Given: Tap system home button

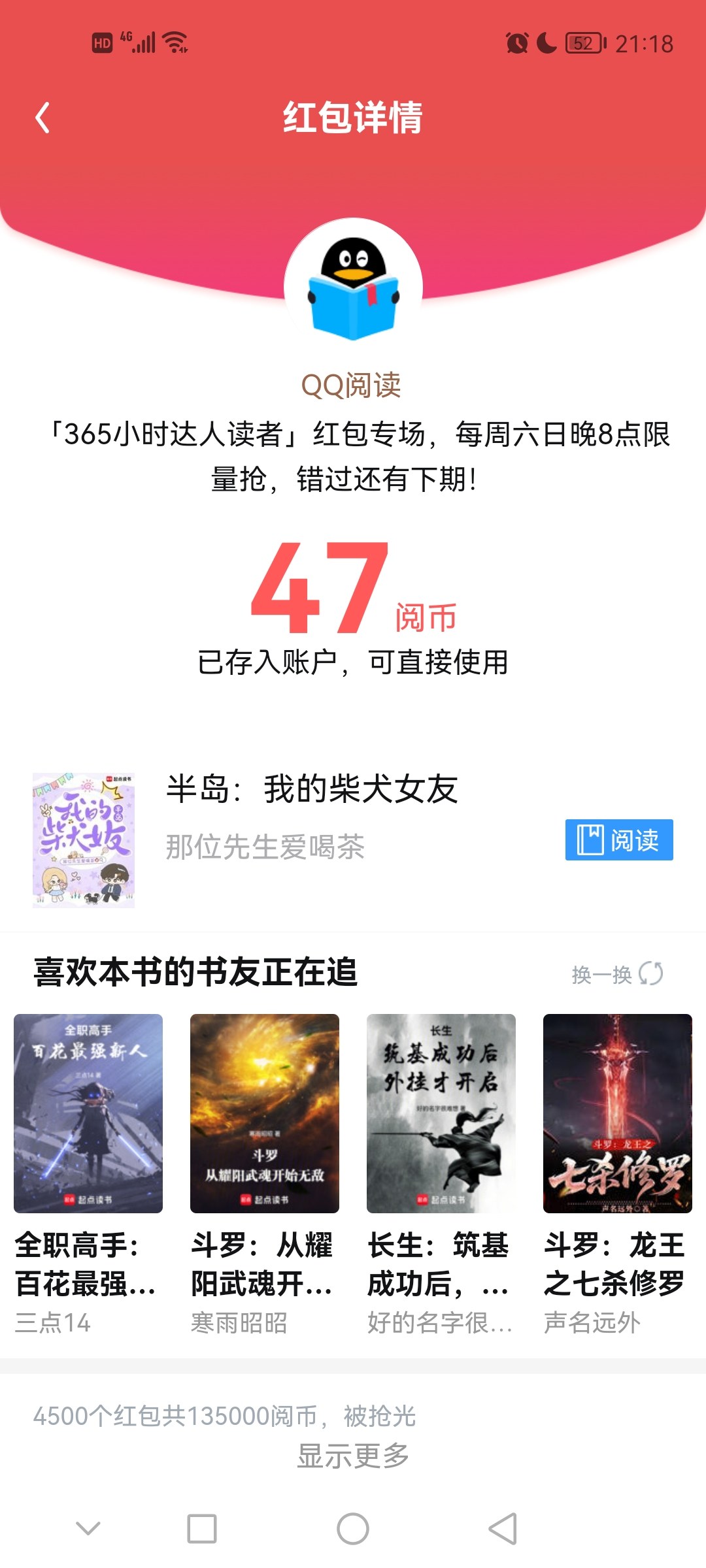Looking at the screenshot, I should click(x=353, y=1529).
